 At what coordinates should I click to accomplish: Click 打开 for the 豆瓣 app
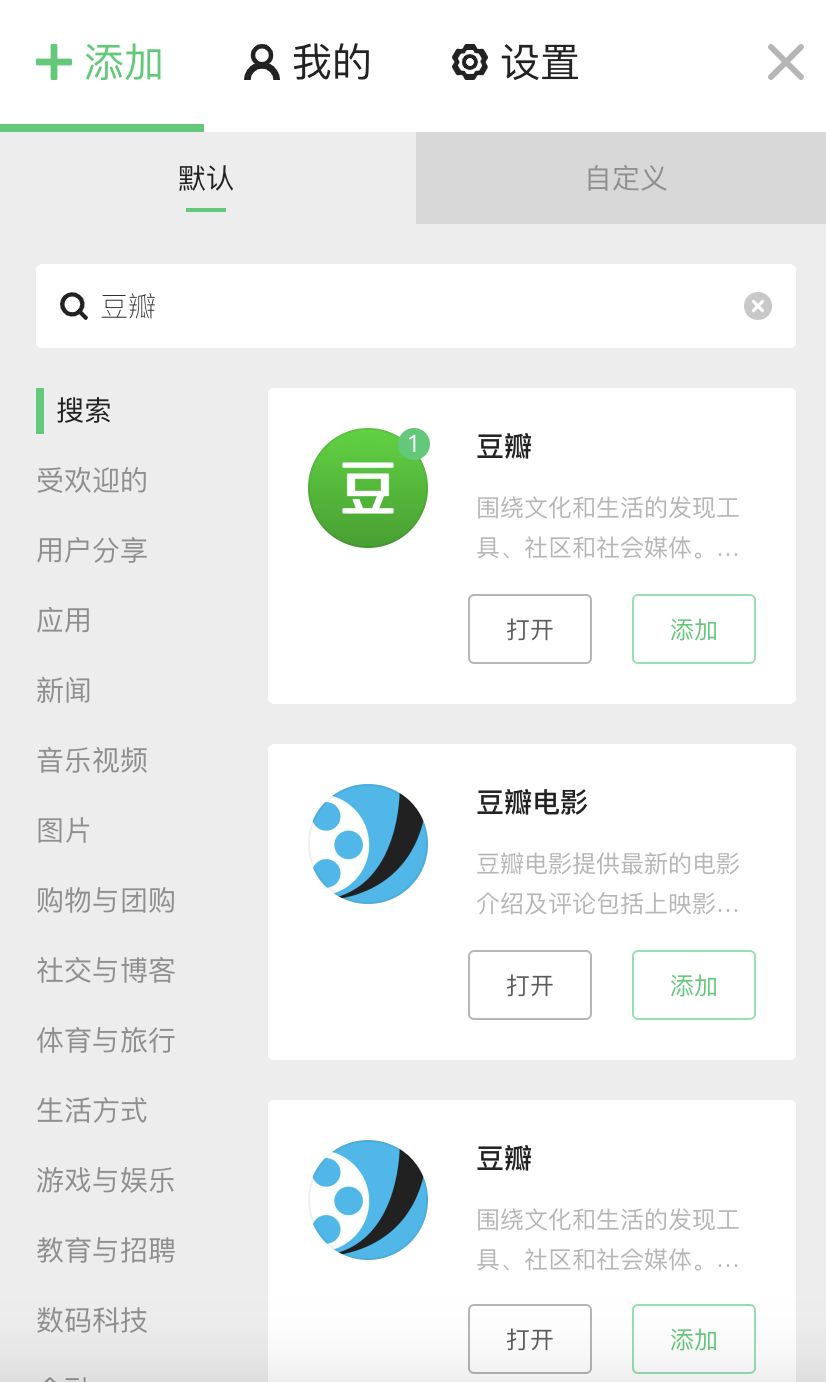click(x=530, y=629)
